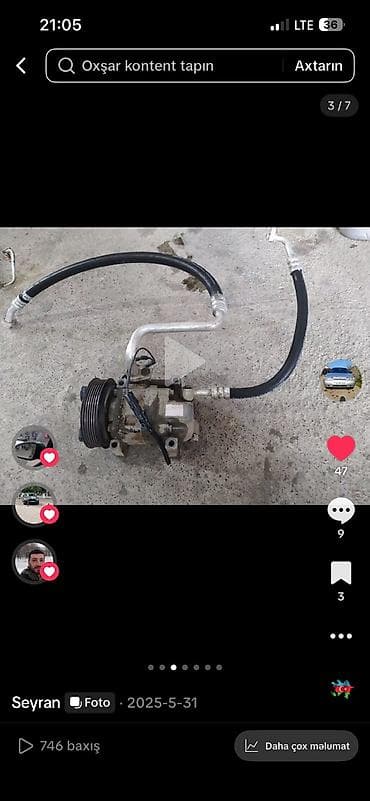Bookmark this post

pos(341,573)
